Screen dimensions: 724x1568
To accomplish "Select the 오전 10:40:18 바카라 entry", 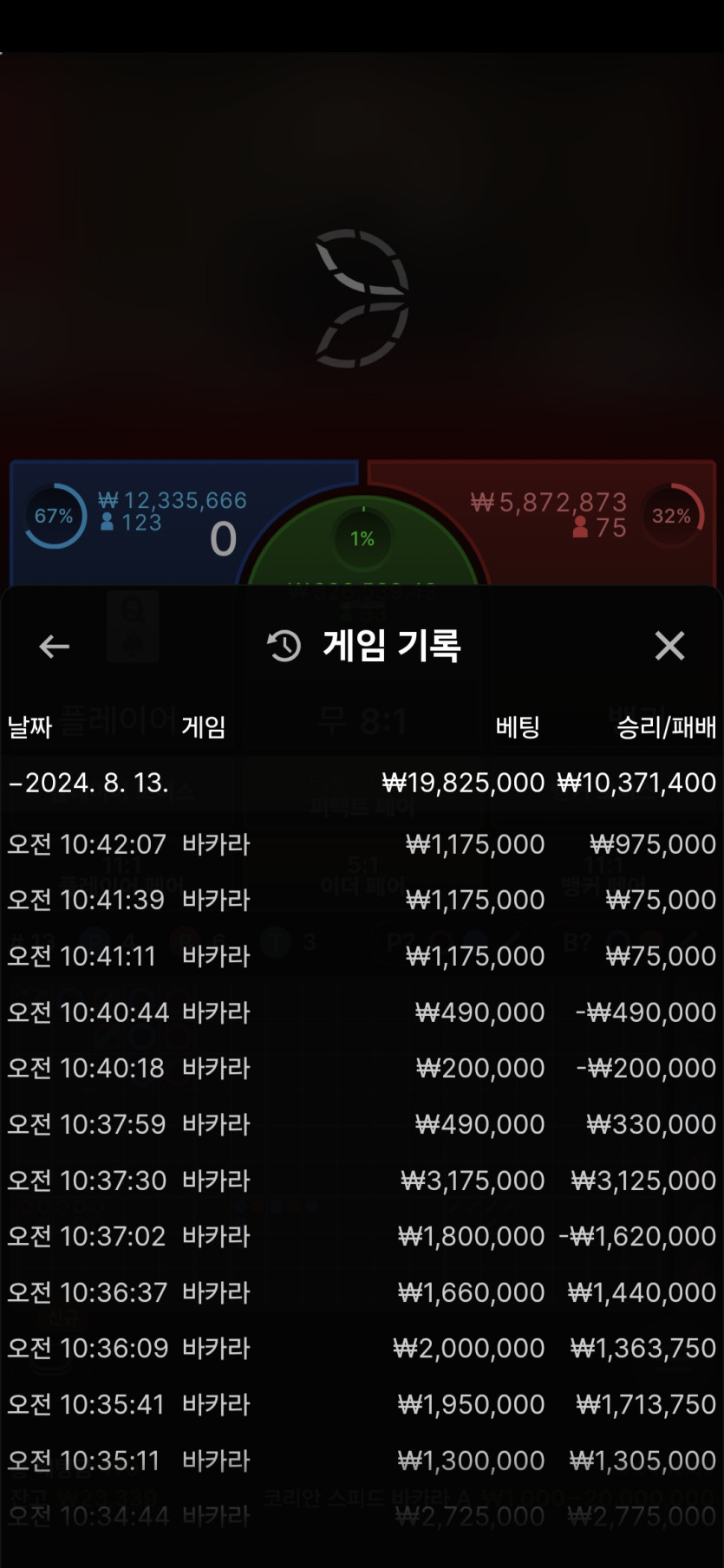I will click(x=362, y=1068).
